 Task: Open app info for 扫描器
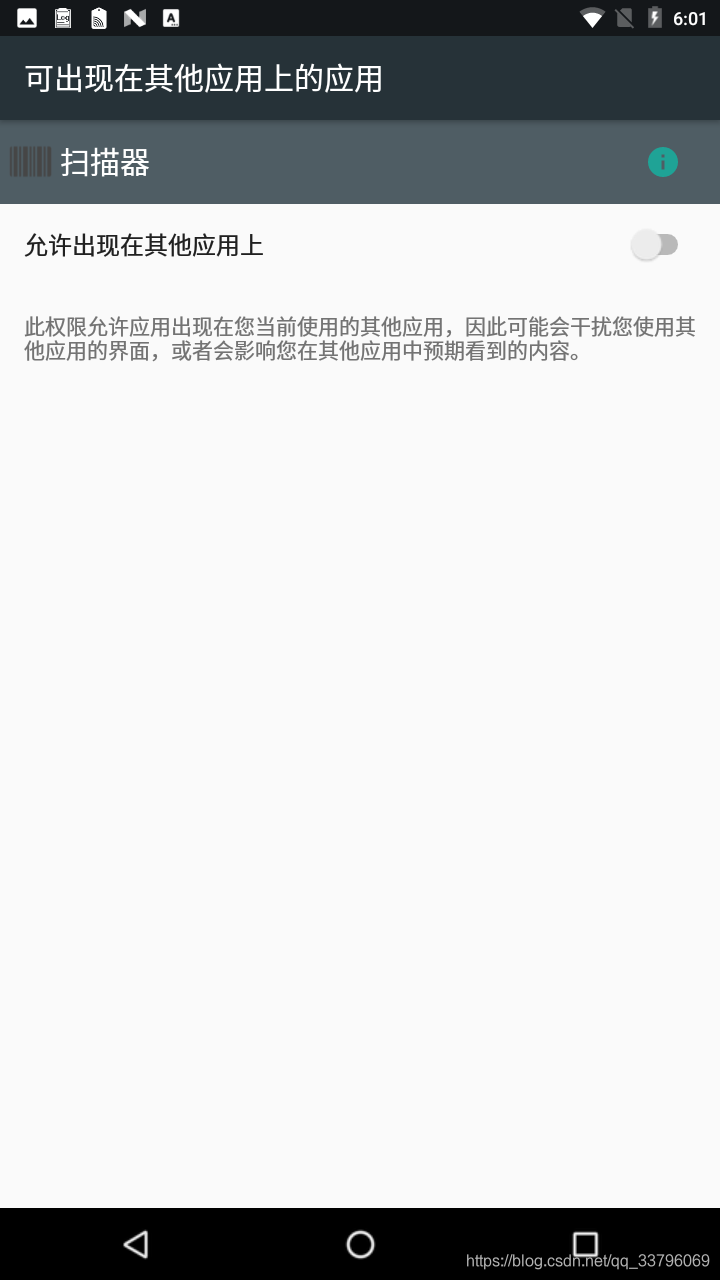663,162
